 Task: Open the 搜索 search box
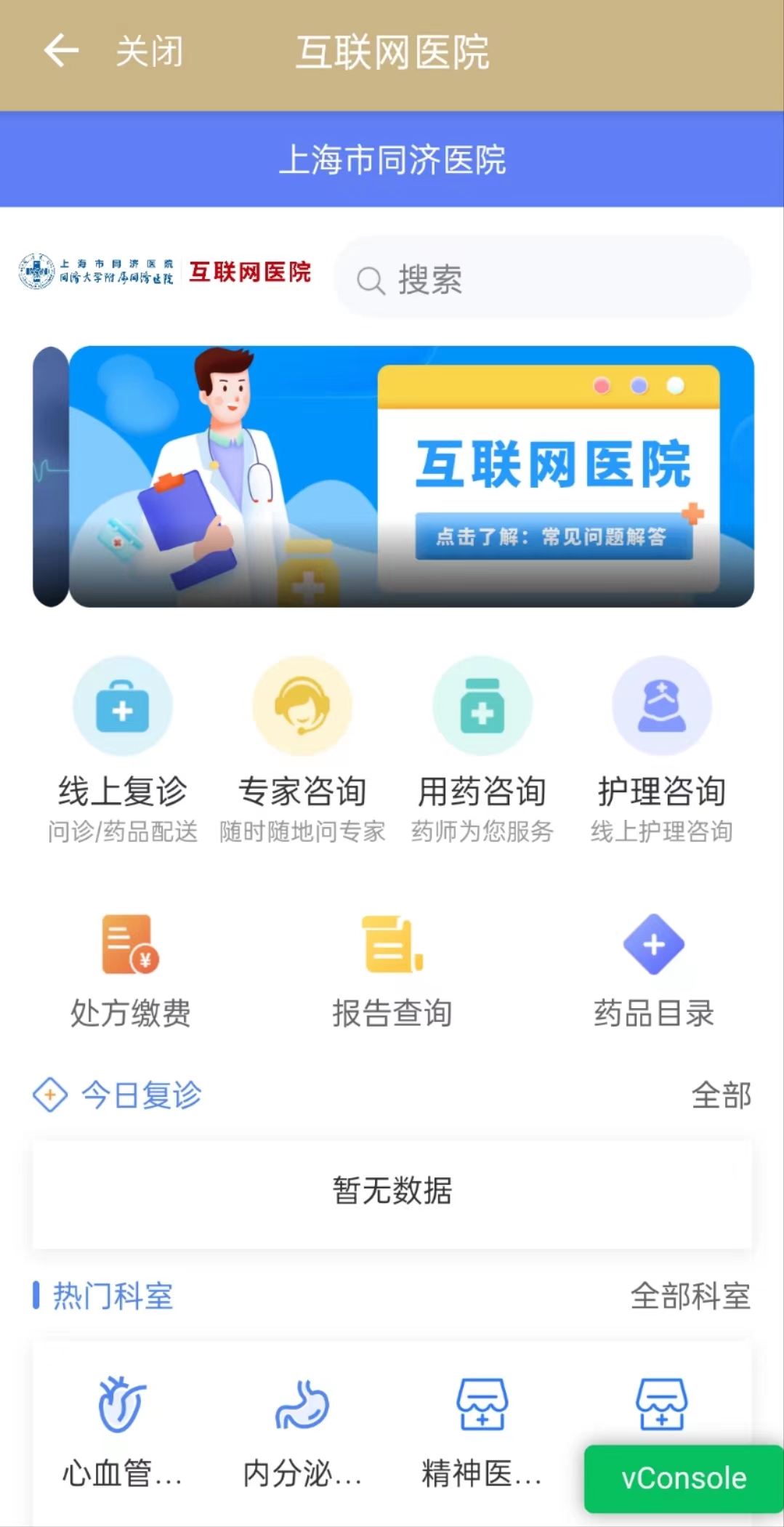click(x=541, y=278)
